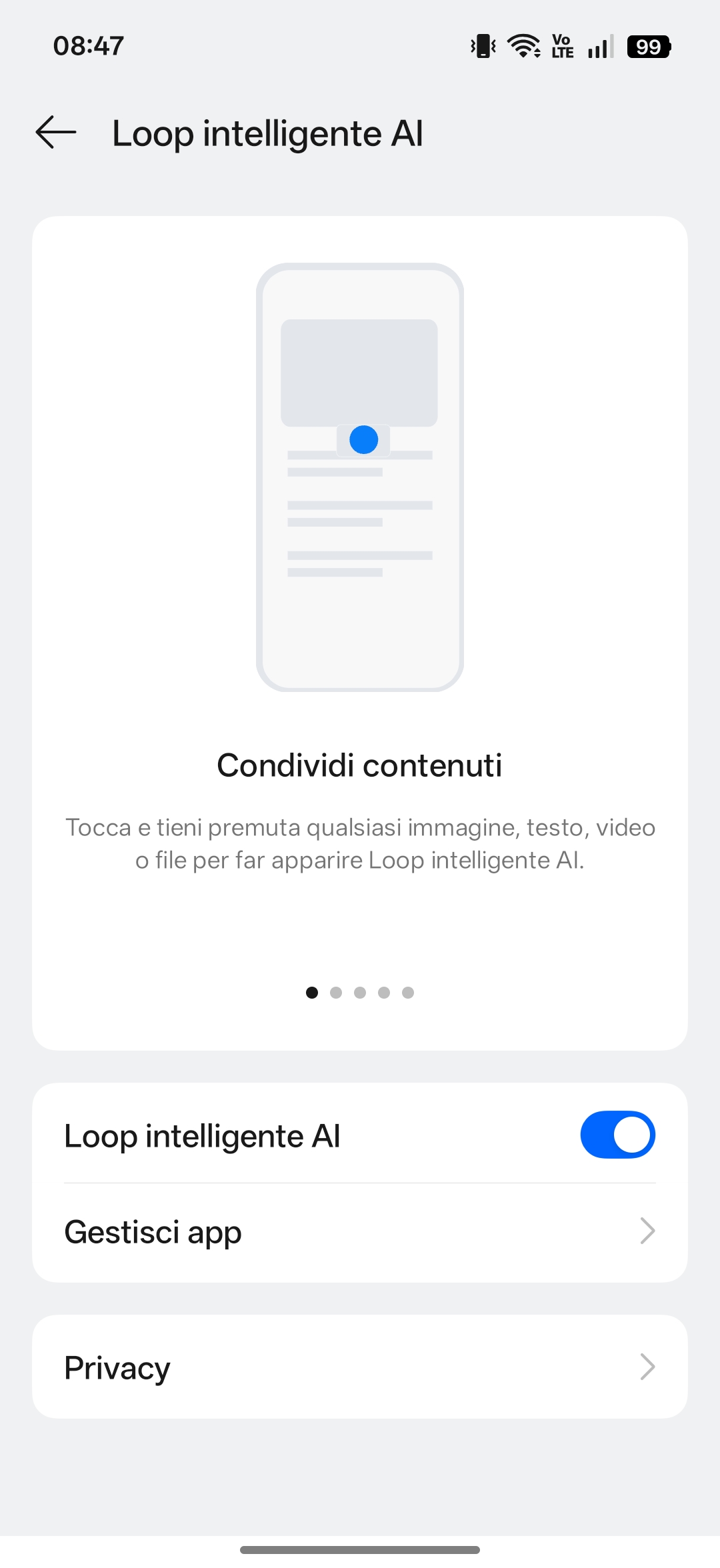Disable the Loop intelligente AI switch
This screenshot has height=1568, width=720.
pos(617,1135)
